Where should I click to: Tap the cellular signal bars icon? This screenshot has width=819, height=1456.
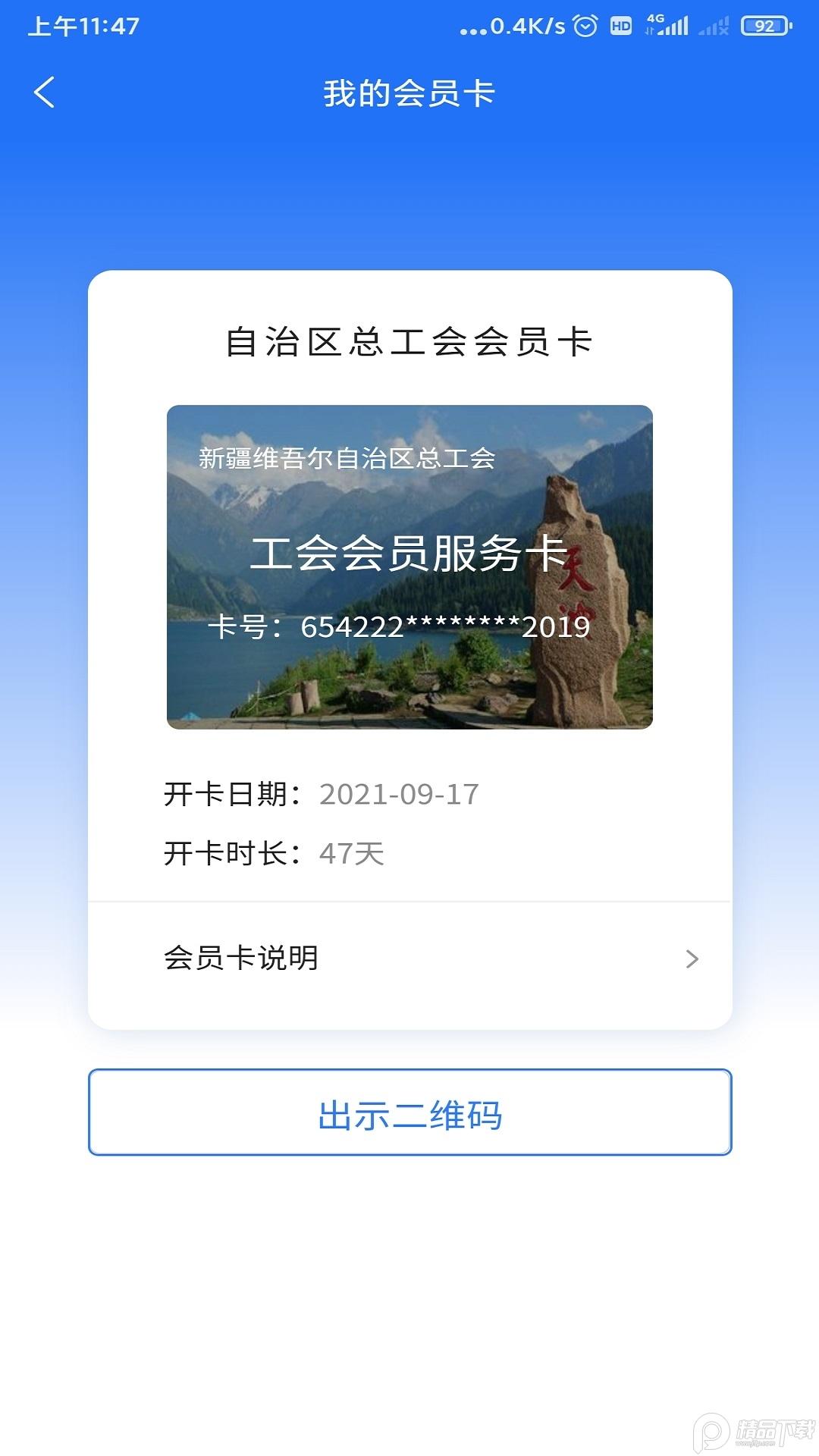coord(673,27)
